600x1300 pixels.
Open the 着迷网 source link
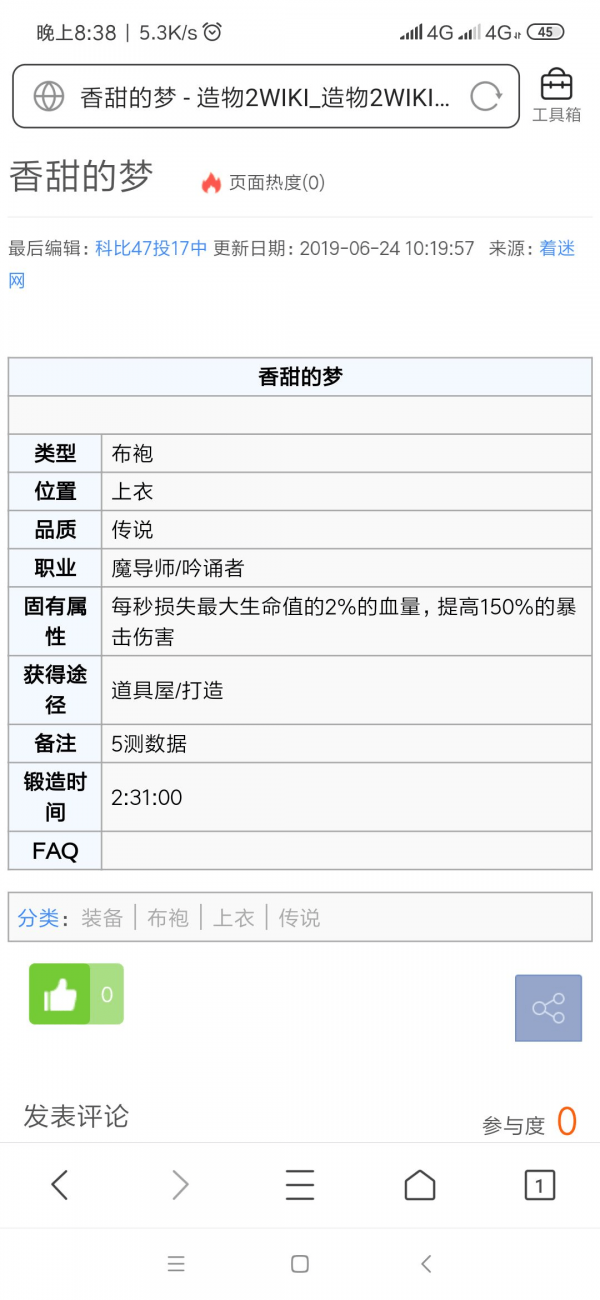[x=557, y=248]
